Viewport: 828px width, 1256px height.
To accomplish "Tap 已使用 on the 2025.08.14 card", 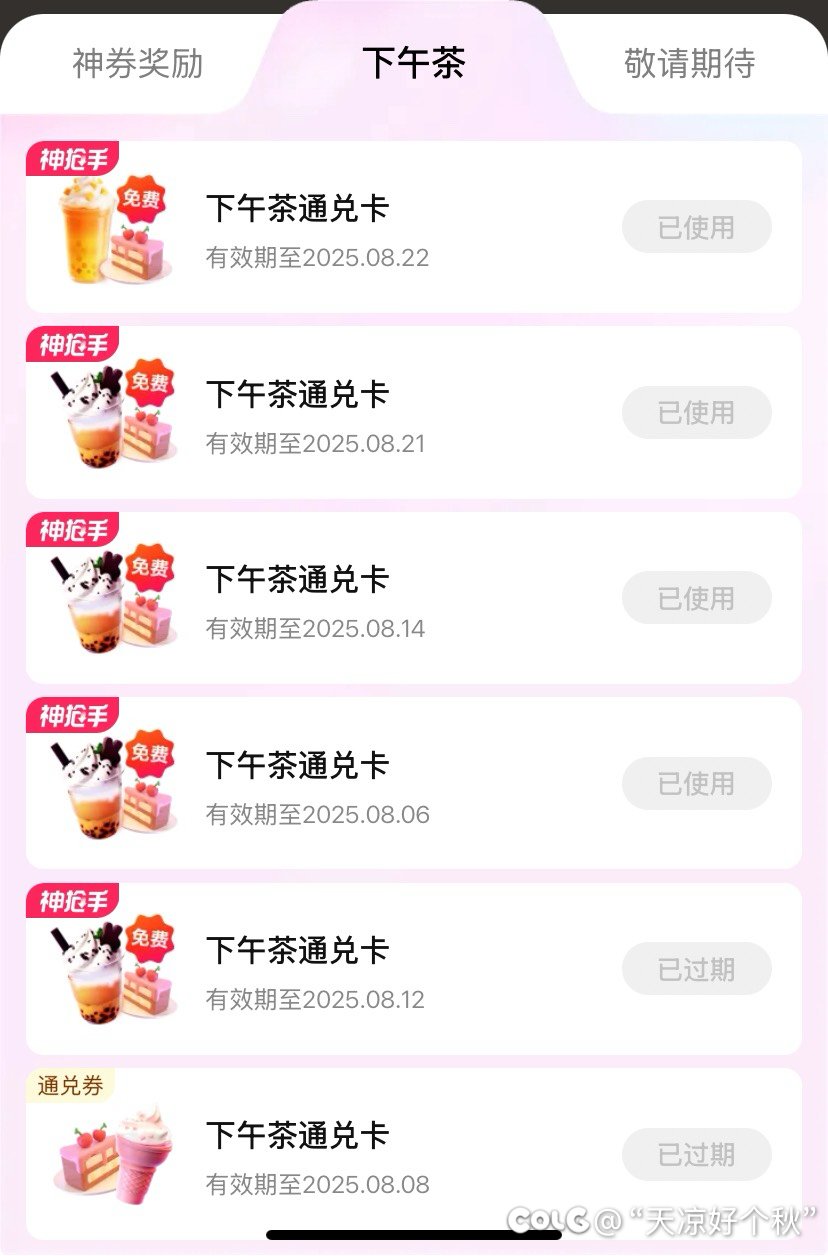I will [x=696, y=598].
